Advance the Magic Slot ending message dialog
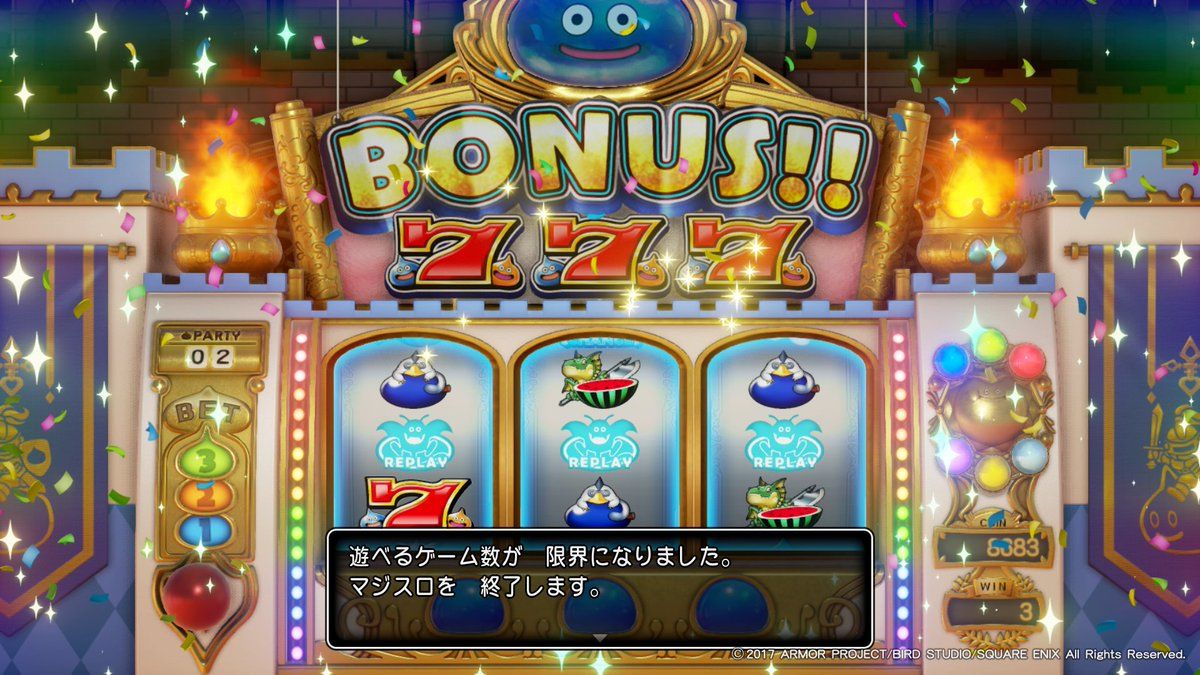 coord(599,636)
